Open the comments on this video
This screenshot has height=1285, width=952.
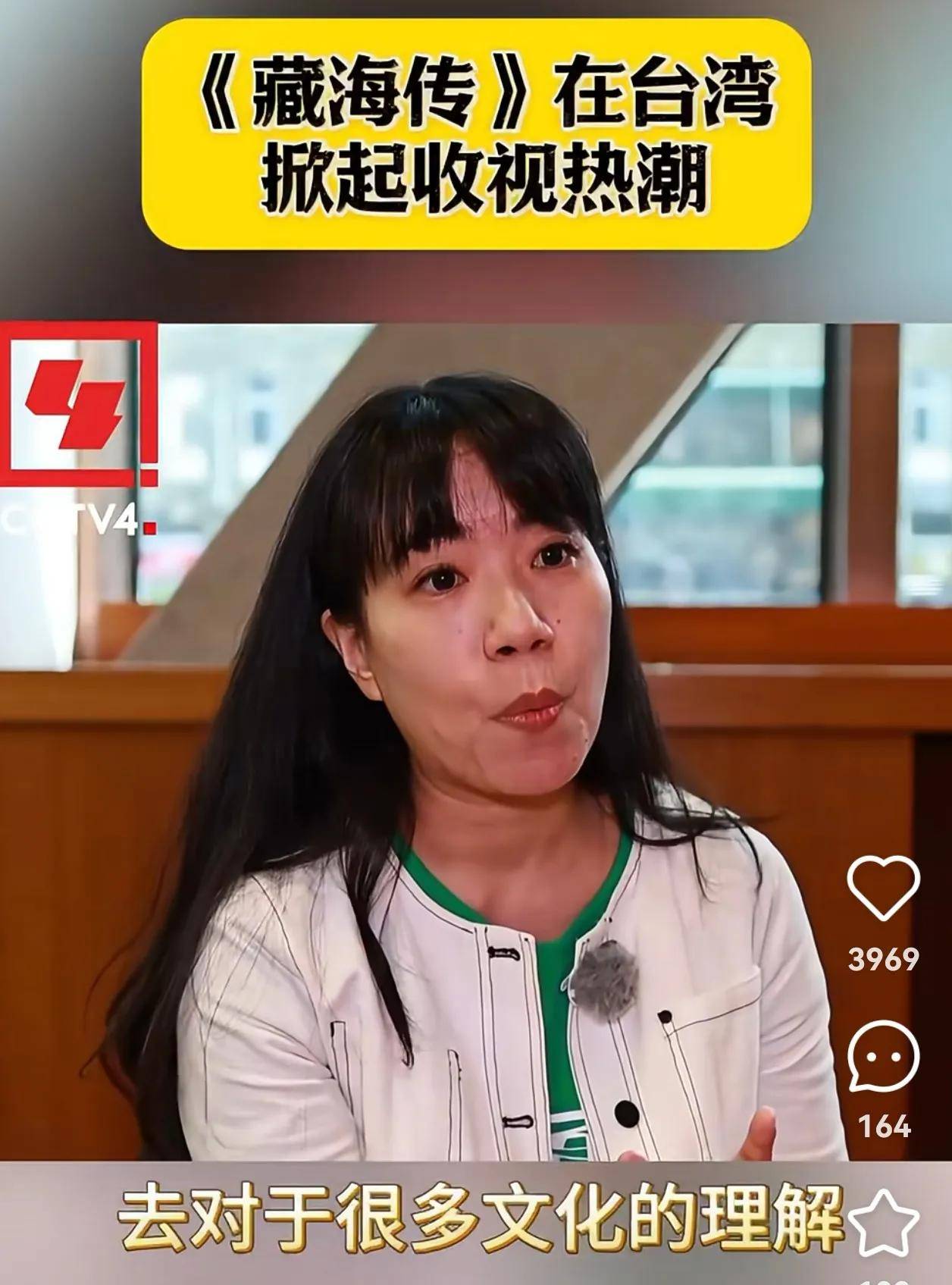pyautogui.click(x=883, y=1056)
